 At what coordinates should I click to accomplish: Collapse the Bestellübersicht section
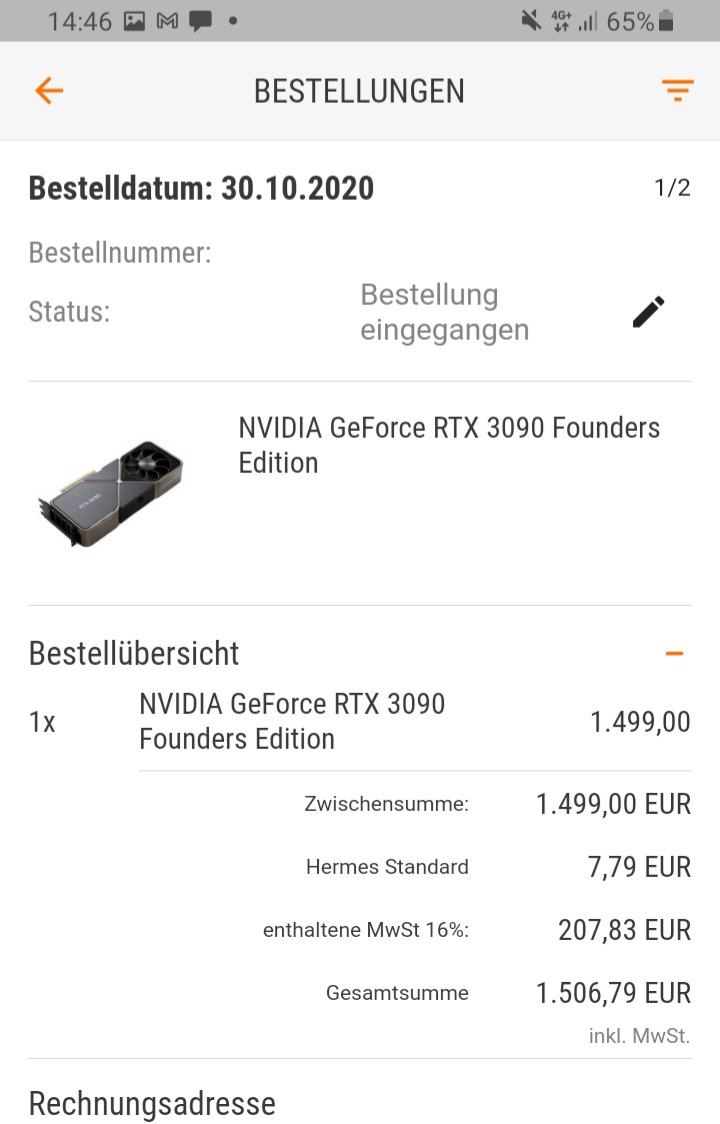[x=674, y=654]
